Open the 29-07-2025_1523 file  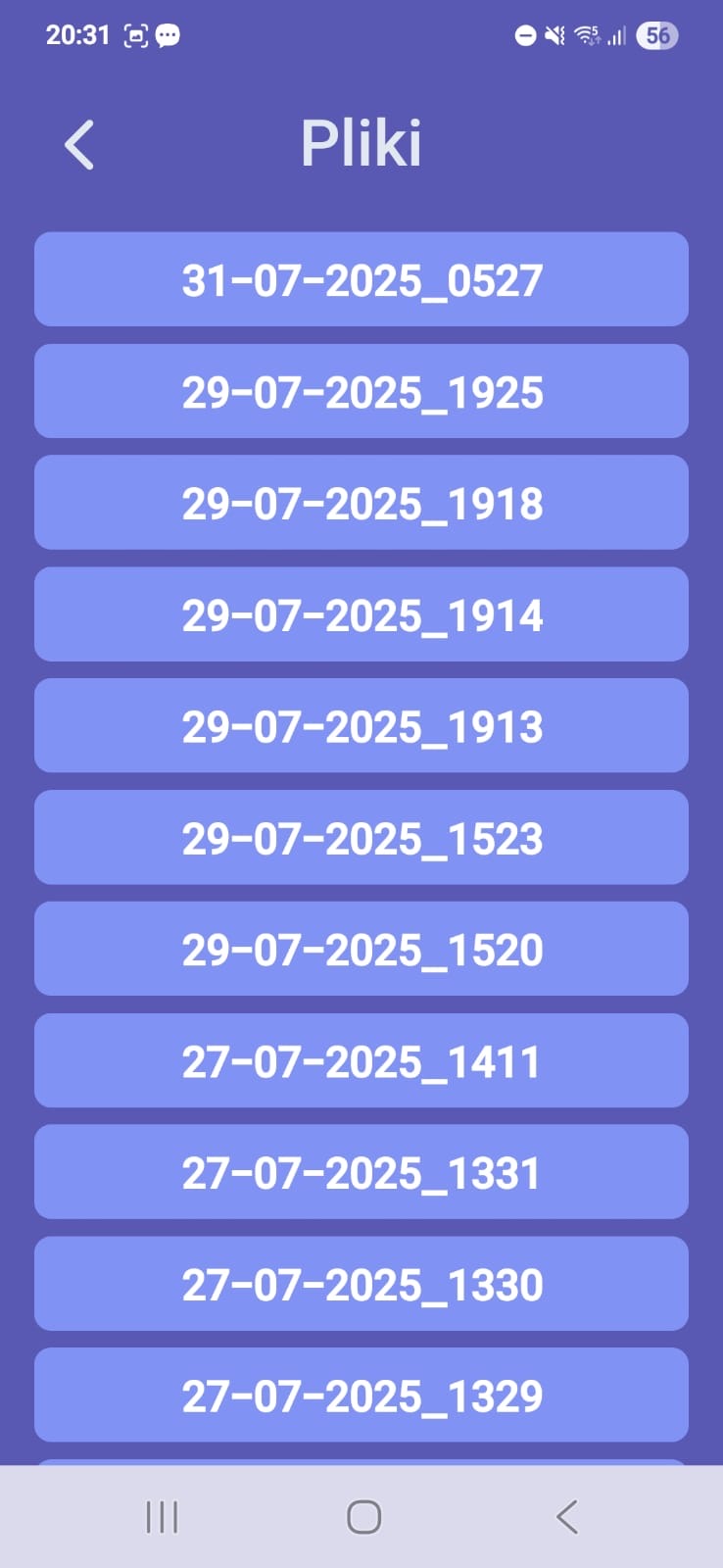click(361, 838)
